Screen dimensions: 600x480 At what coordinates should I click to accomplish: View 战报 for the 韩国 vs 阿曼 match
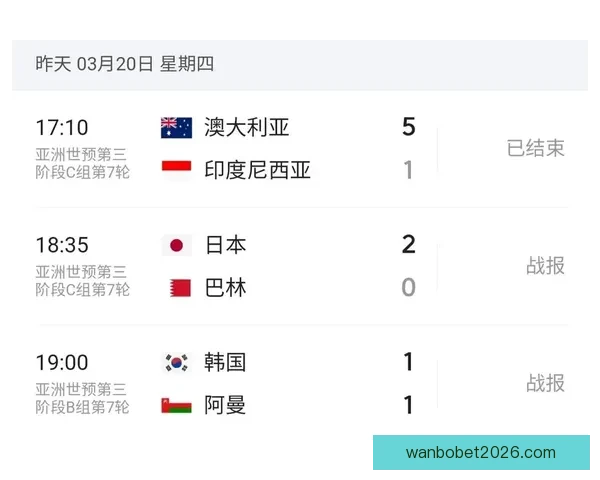click(x=545, y=383)
